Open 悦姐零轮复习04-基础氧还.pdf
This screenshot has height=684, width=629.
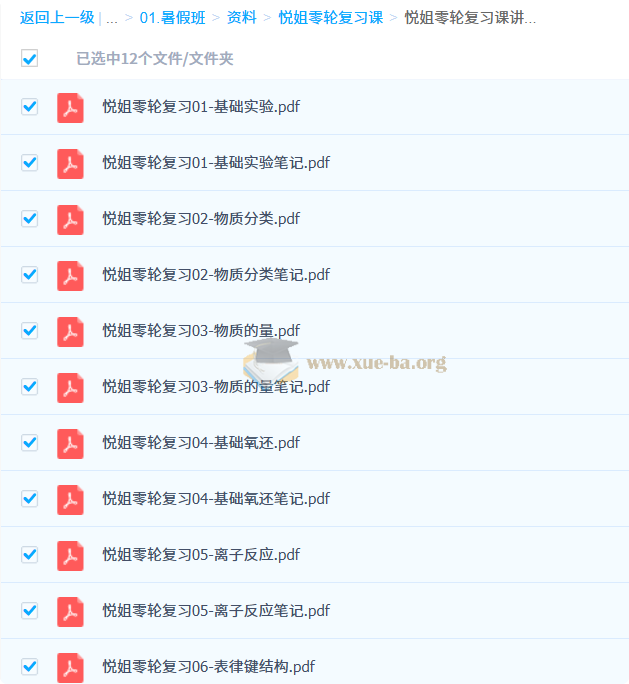coord(201,443)
